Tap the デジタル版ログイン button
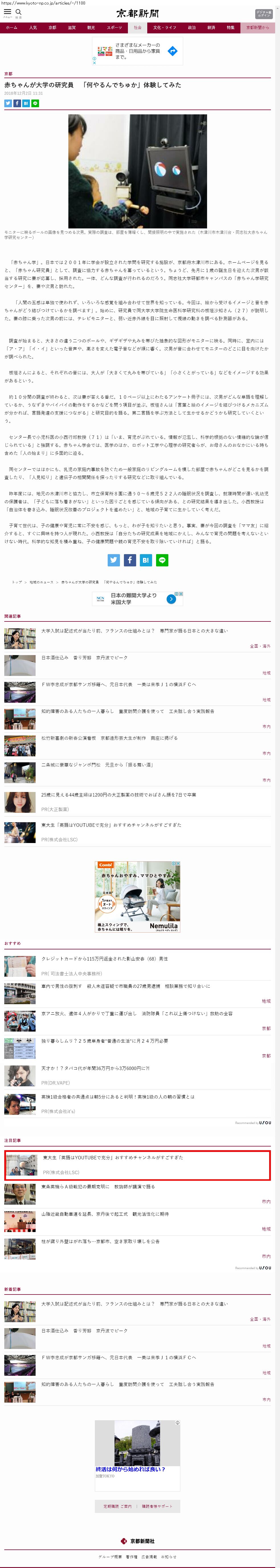This screenshot has height=1568, width=280. (x=263, y=14)
